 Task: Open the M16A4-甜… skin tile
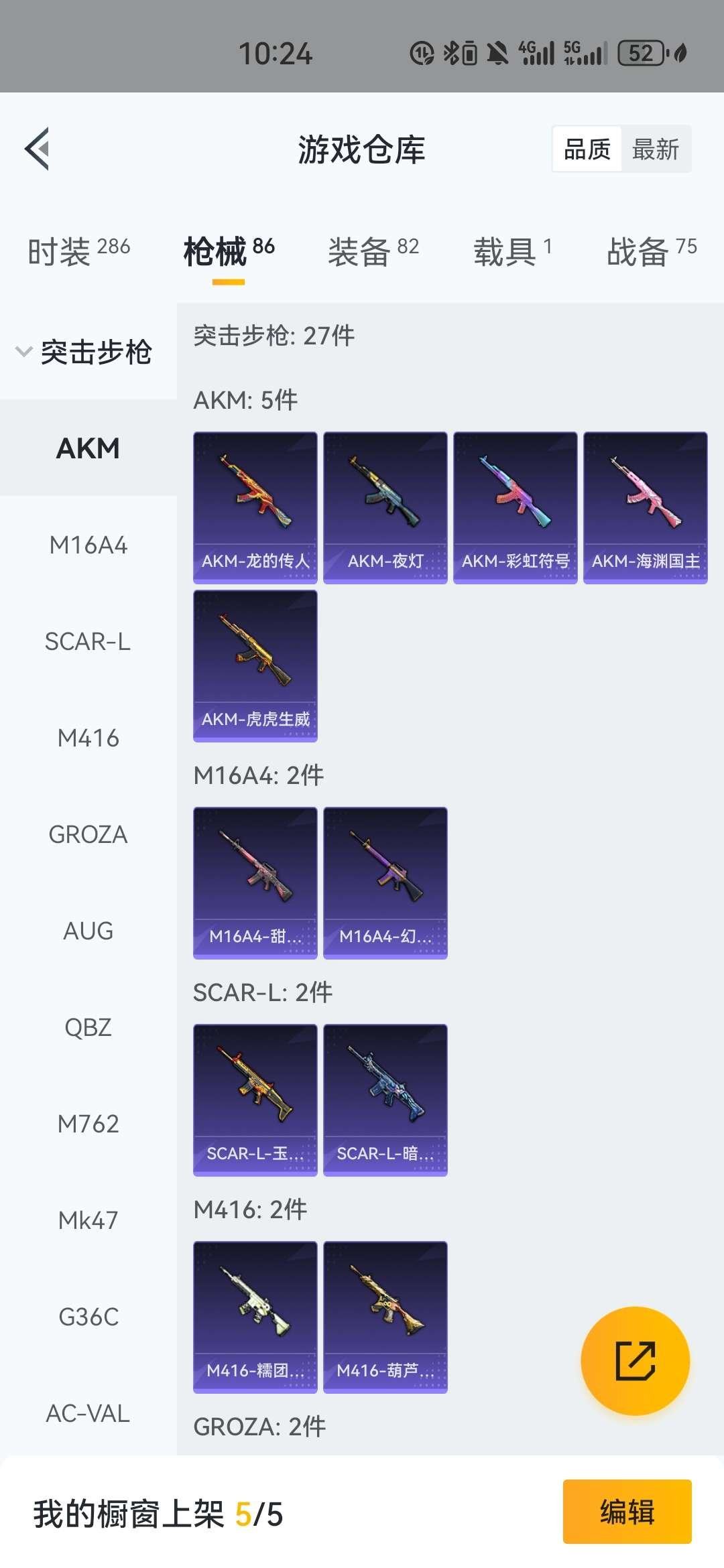click(x=255, y=883)
